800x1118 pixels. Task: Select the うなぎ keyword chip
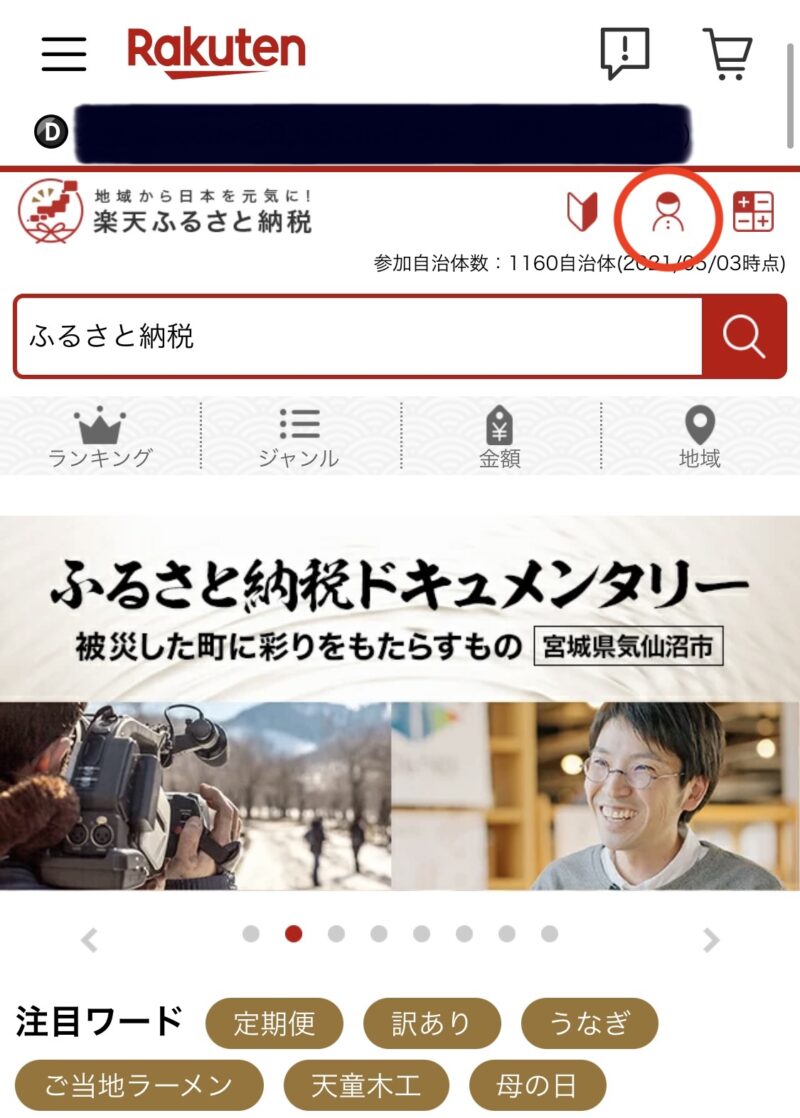tap(590, 1023)
